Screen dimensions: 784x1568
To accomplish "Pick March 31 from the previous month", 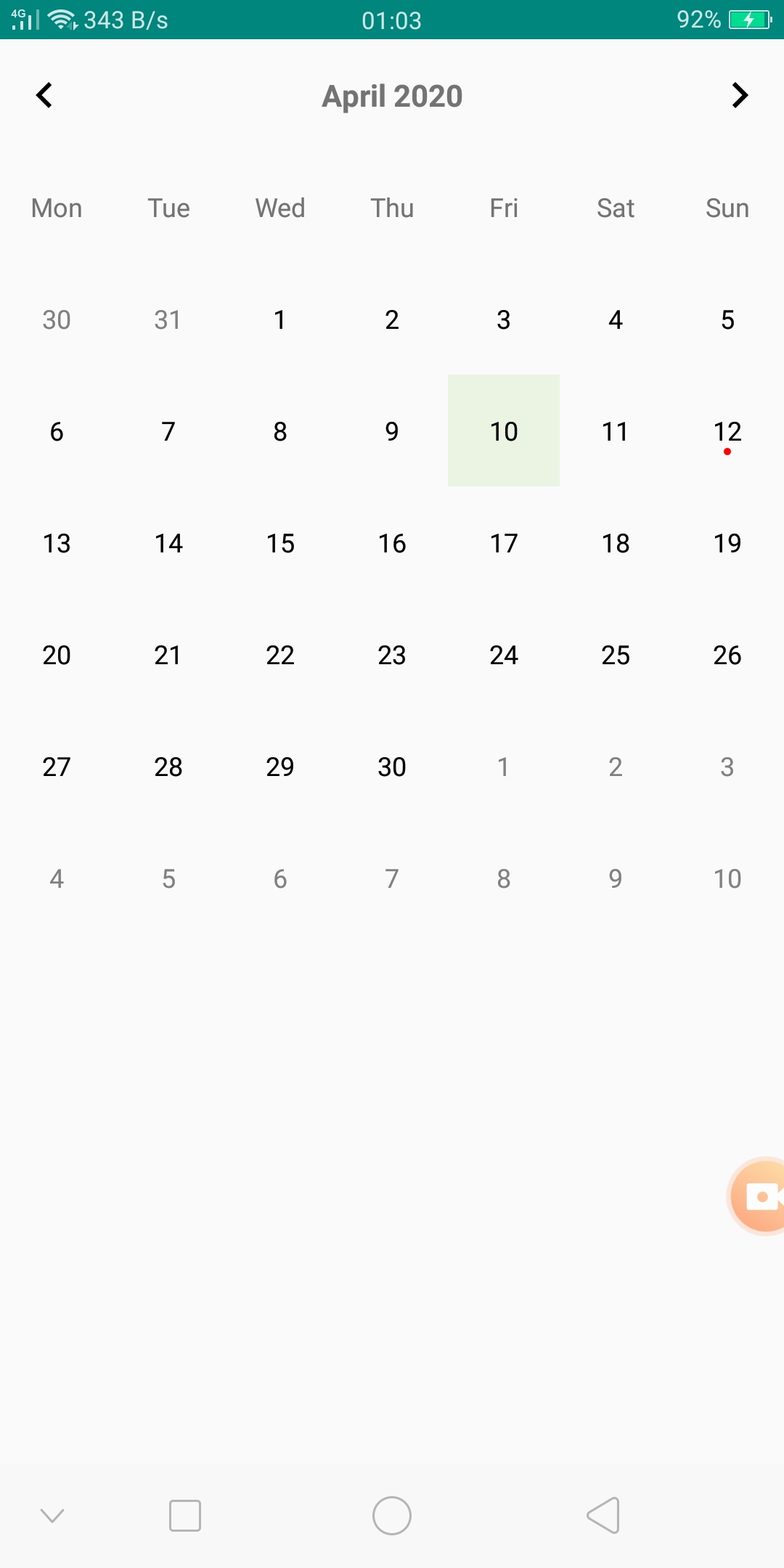I will coord(168,319).
